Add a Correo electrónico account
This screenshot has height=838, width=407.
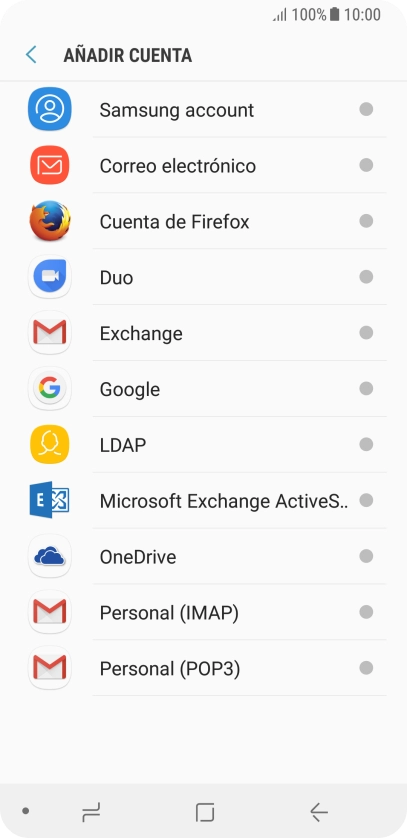204,165
